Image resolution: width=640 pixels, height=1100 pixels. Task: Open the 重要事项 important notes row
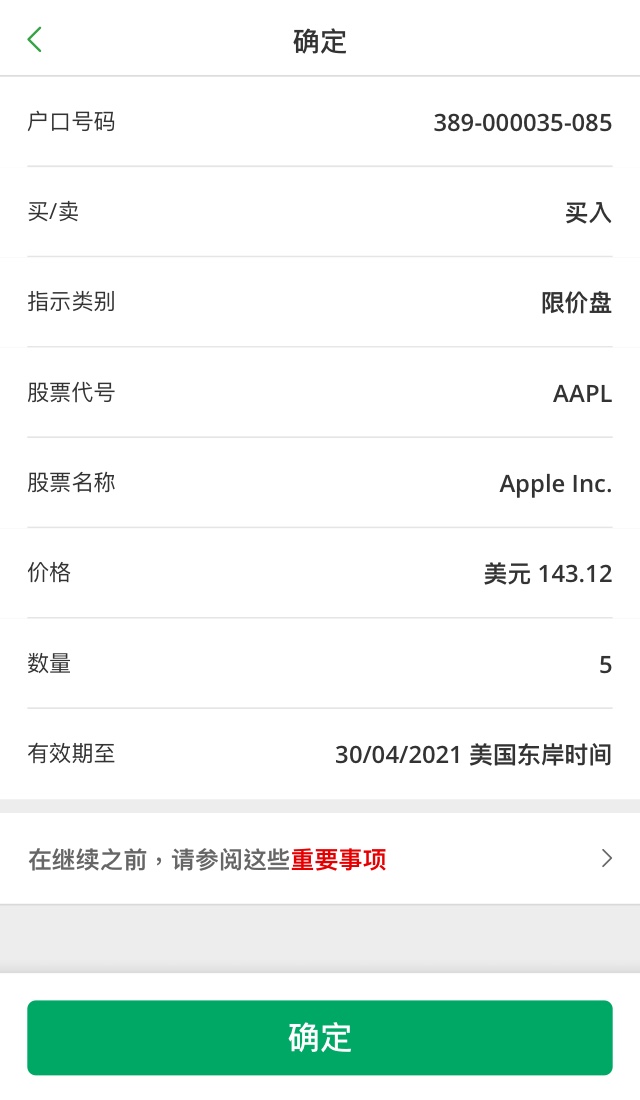(x=320, y=859)
